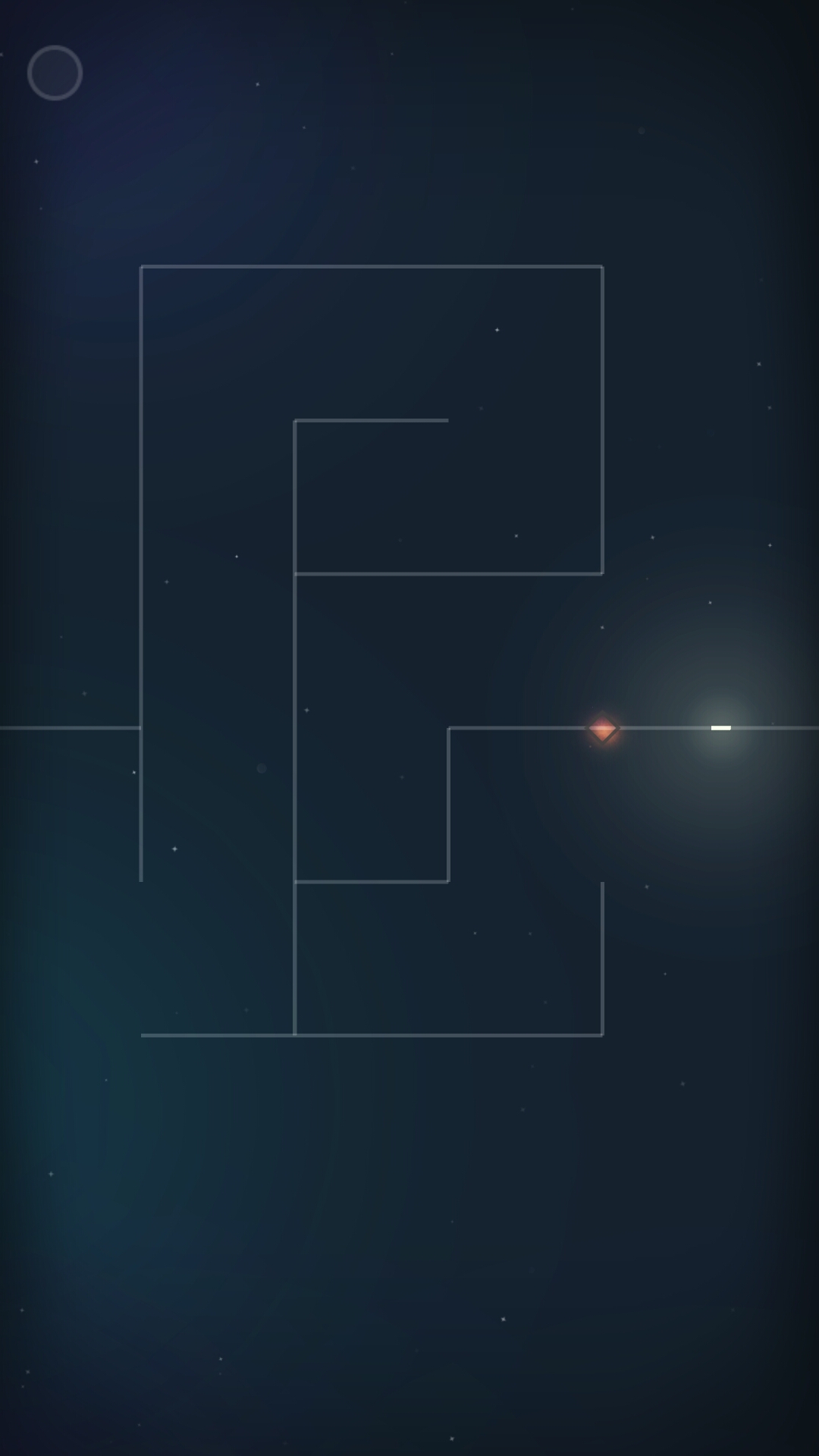Tap the circular menu button
Image resolution: width=819 pixels, height=1456 pixels.
click(x=55, y=73)
